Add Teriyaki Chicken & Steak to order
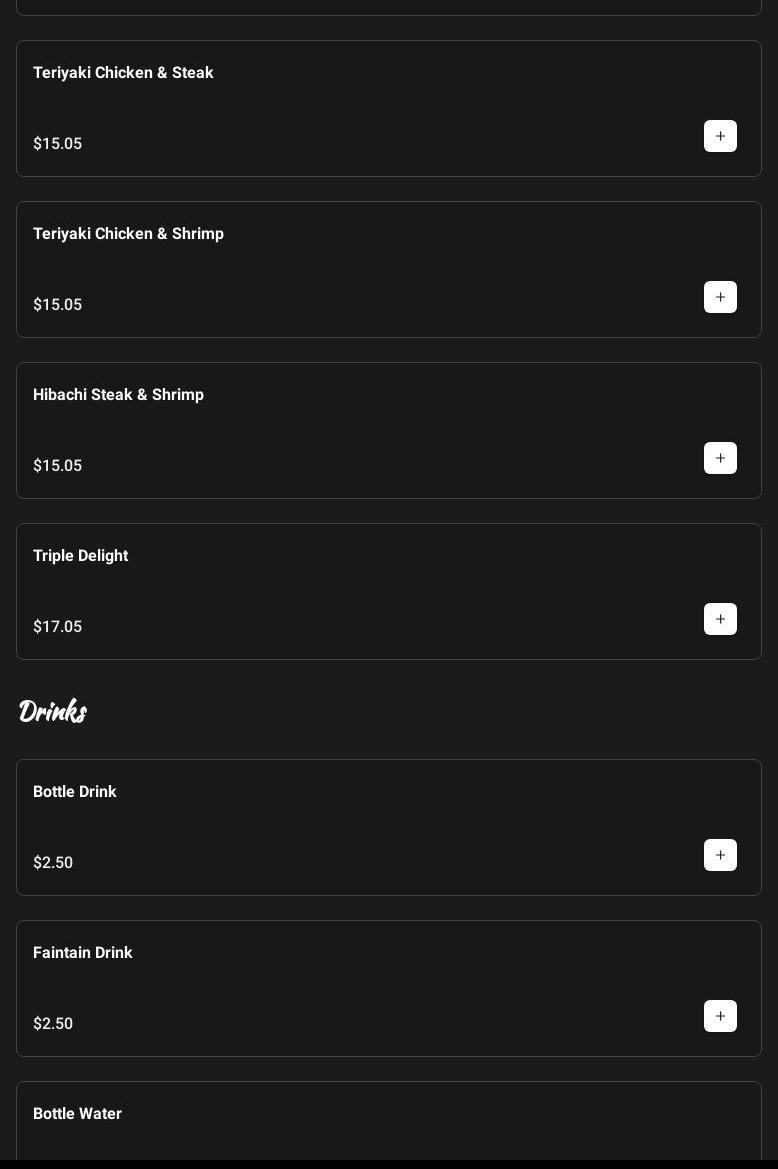 (720, 136)
